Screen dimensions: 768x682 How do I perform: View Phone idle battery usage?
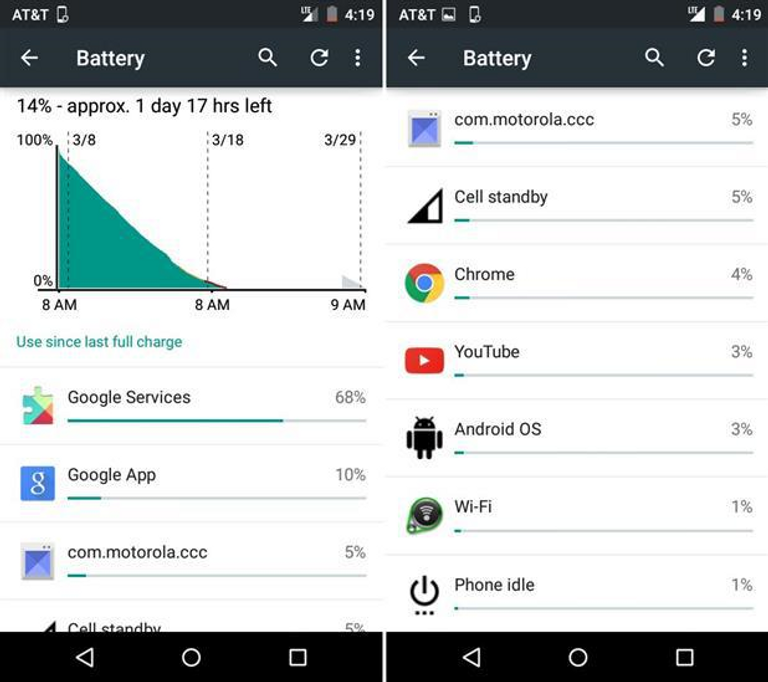(577, 593)
